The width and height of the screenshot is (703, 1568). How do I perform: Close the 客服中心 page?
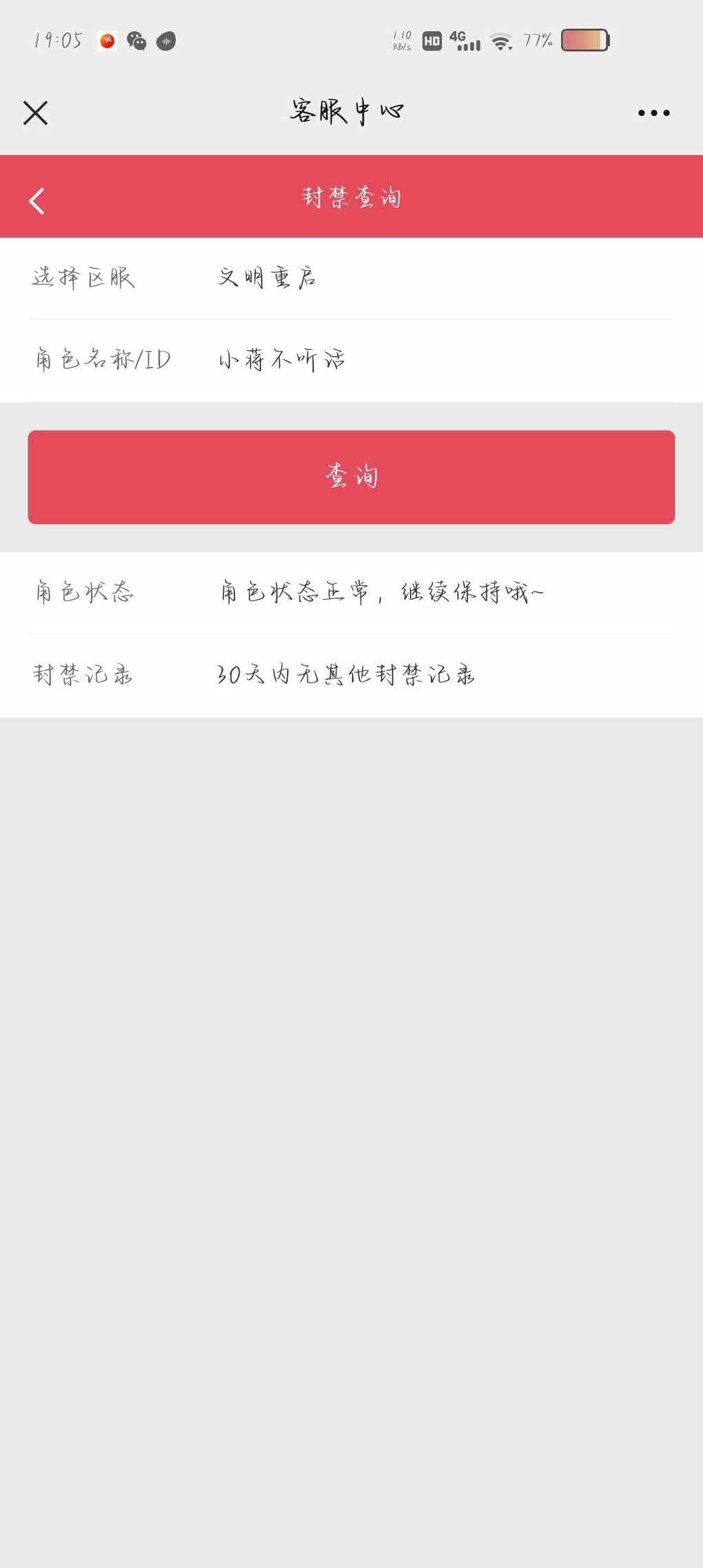pos(35,112)
